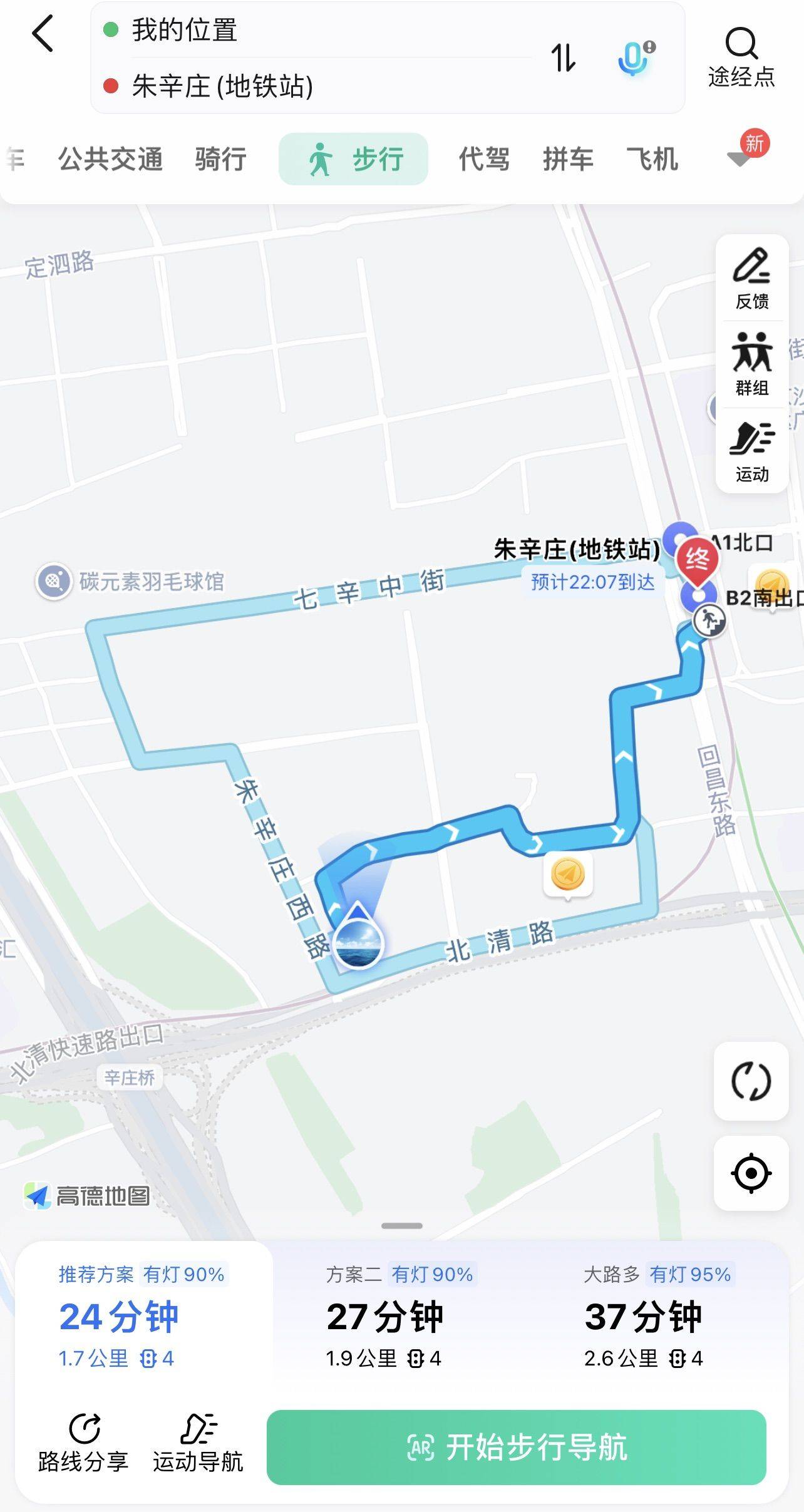Select the 拼车 travel mode

click(x=568, y=159)
